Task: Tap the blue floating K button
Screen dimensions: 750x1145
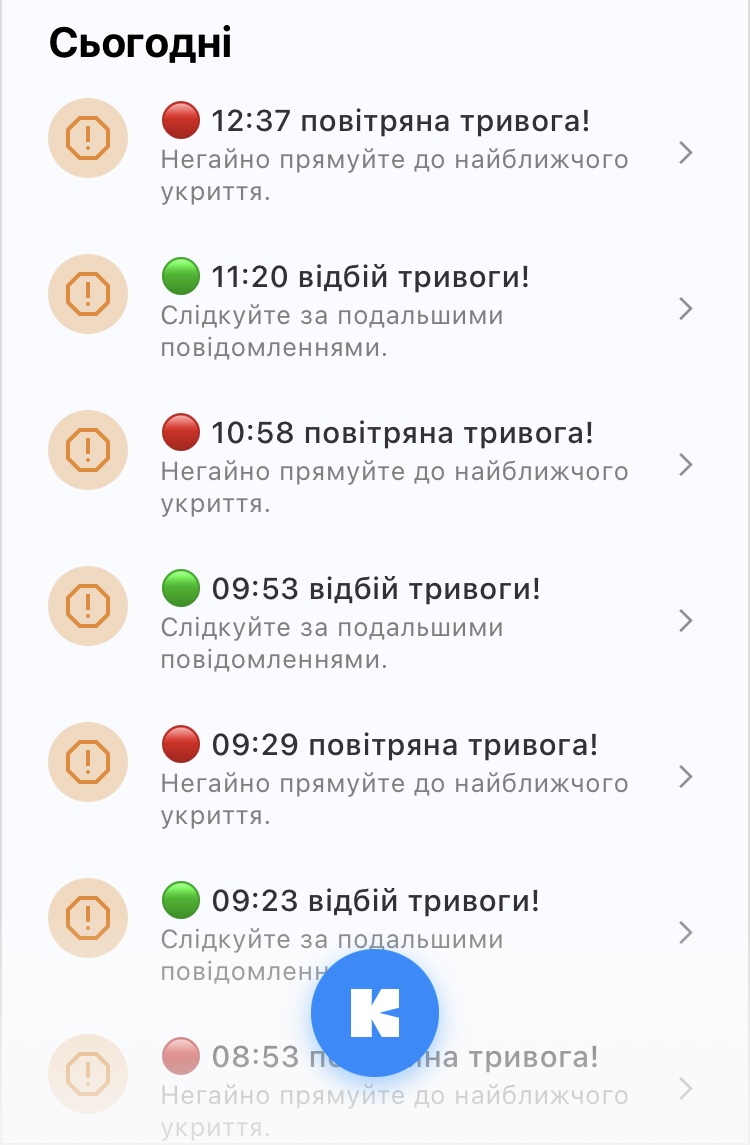Action: pyautogui.click(x=375, y=1012)
